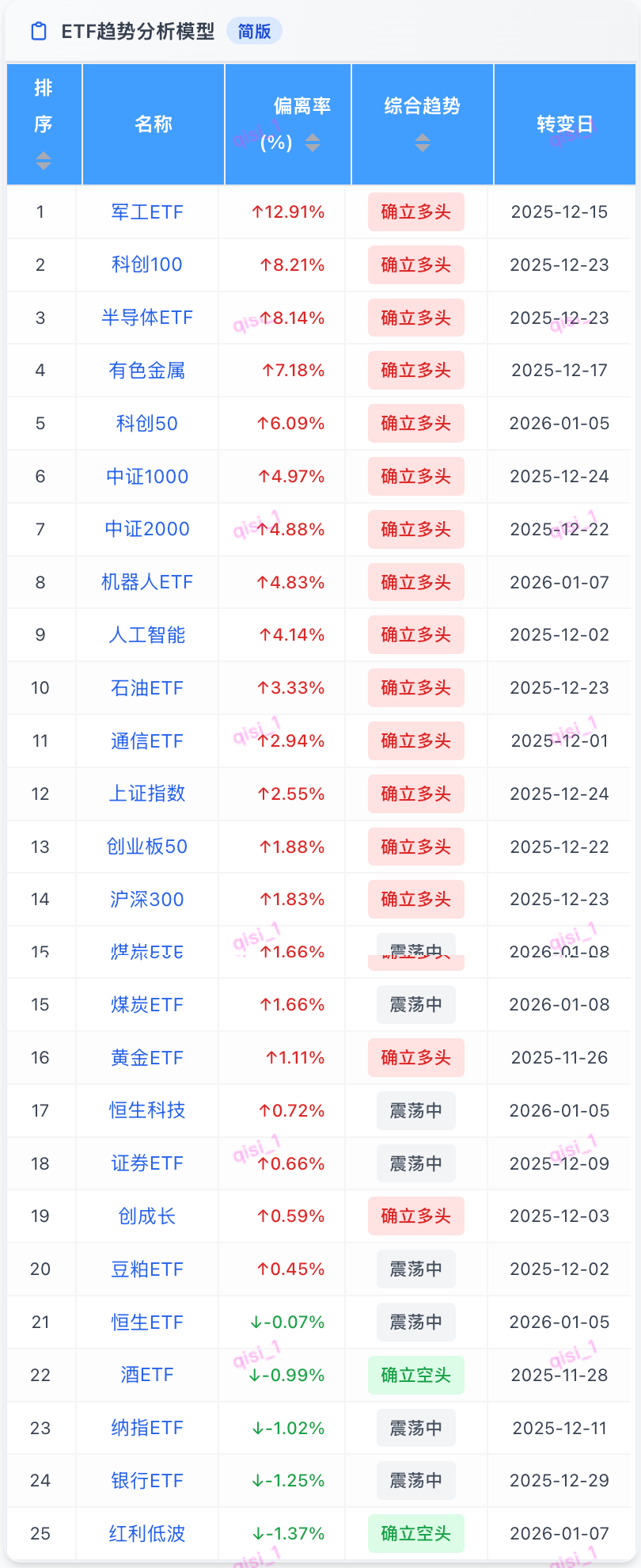
Task: Open the 沪深300 link
Action: pyautogui.click(x=146, y=899)
